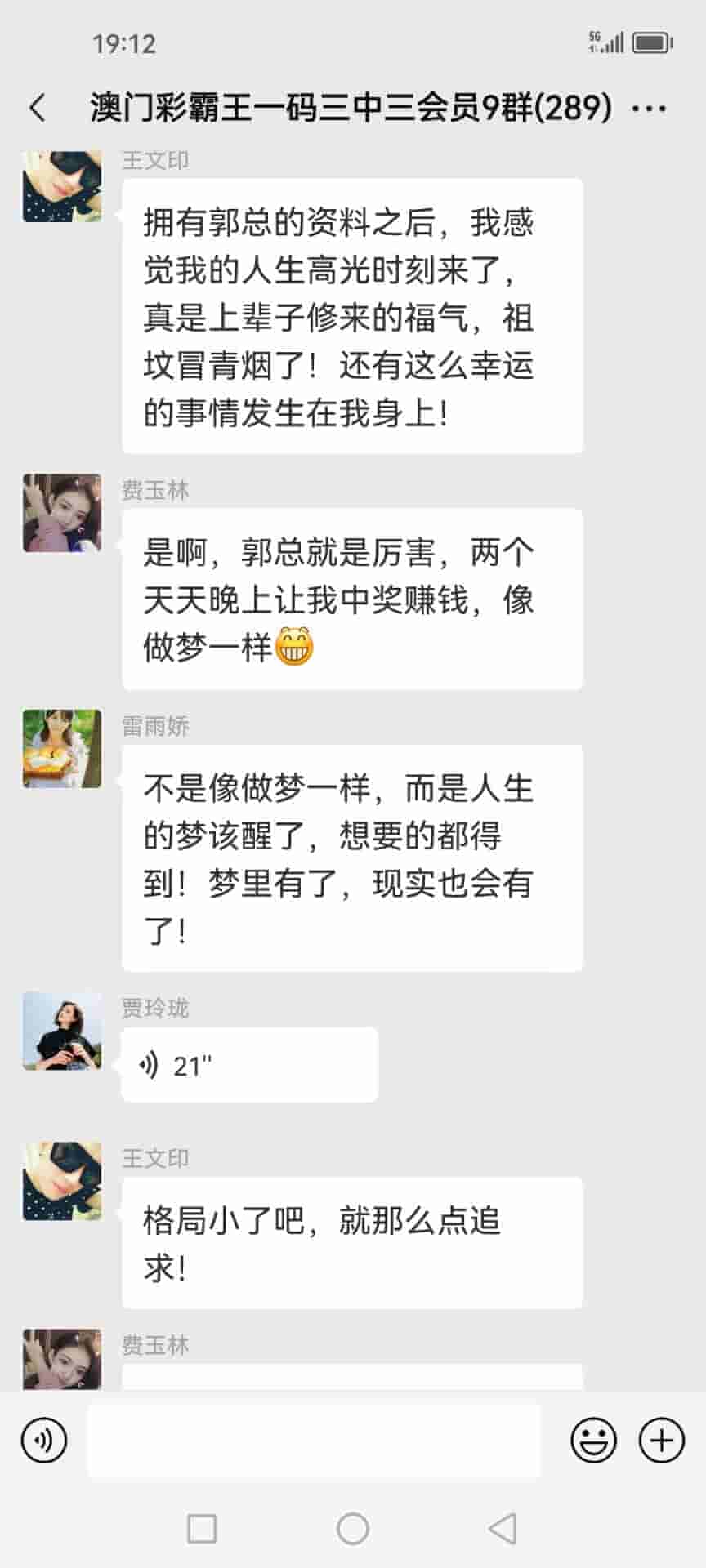This screenshot has height=1568, width=706.
Task: View 贾玲珑's profile avatar
Action: point(62,1031)
